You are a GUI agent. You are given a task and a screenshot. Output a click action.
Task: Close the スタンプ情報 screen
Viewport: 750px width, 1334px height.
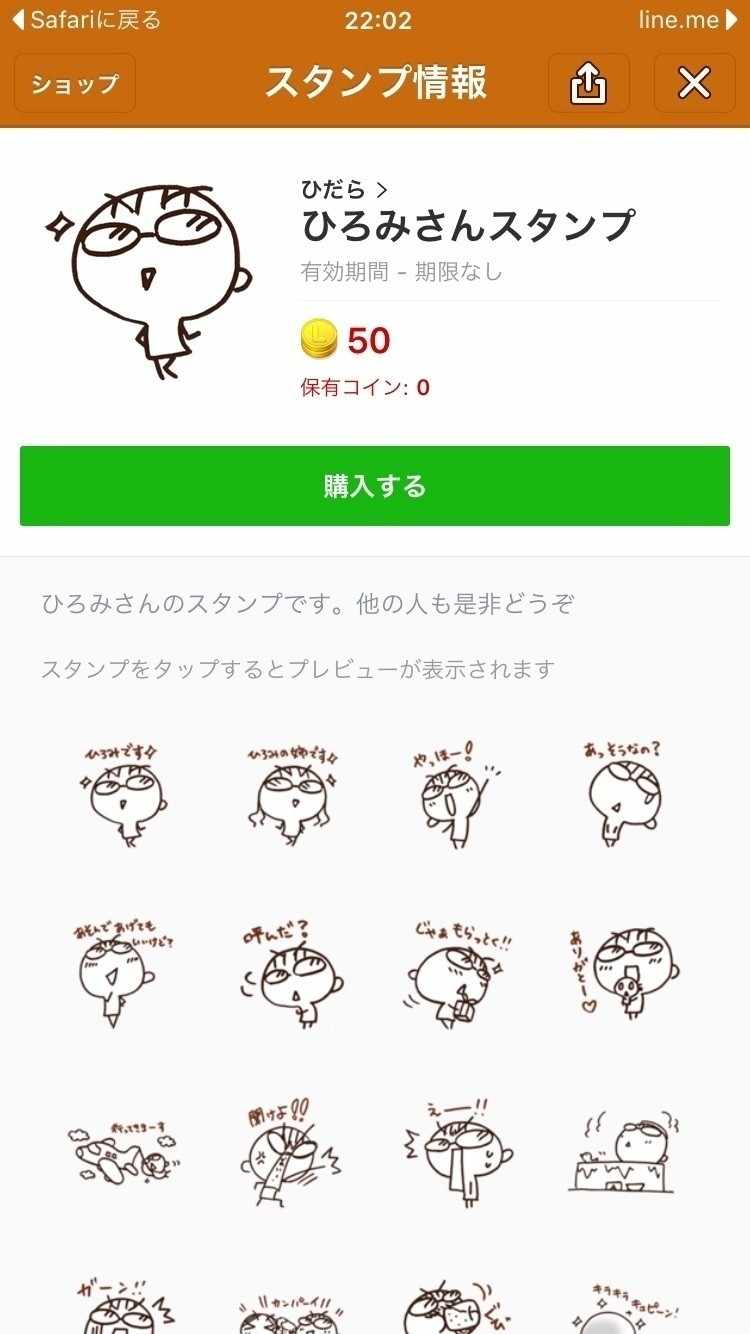click(x=694, y=83)
